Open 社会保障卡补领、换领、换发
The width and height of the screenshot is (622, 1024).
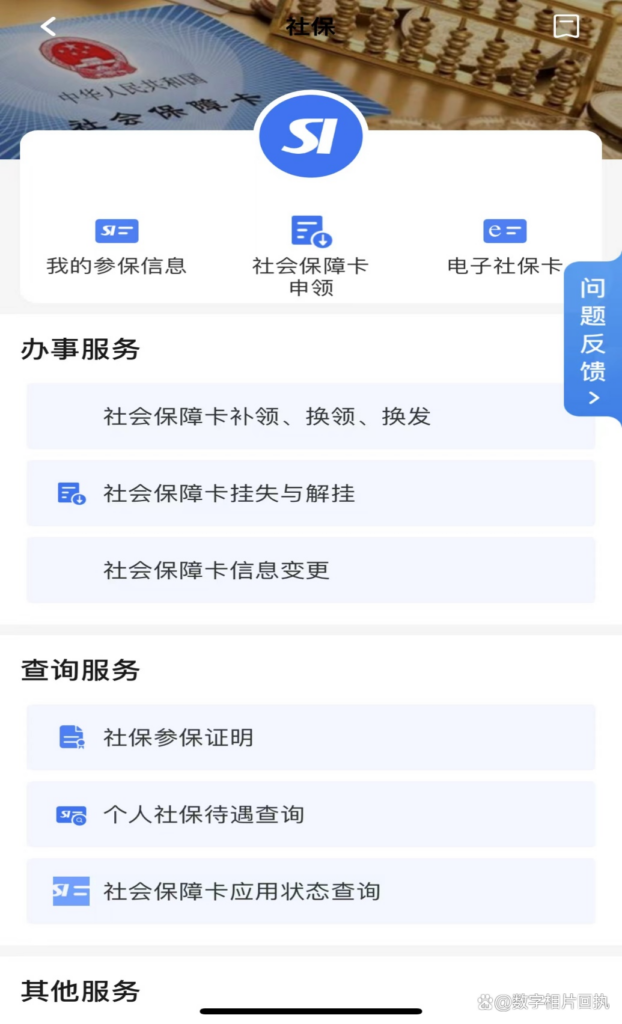(x=311, y=416)
